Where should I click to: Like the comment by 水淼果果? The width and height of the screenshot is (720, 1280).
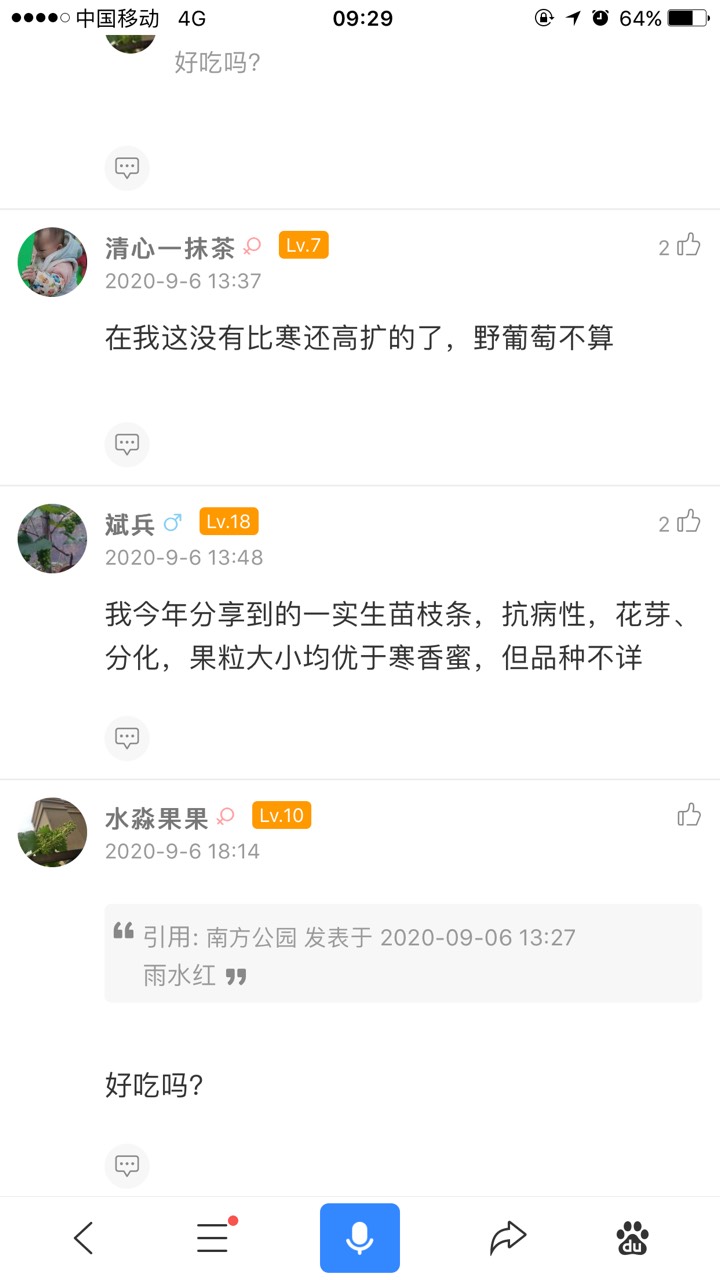[688, 815]
